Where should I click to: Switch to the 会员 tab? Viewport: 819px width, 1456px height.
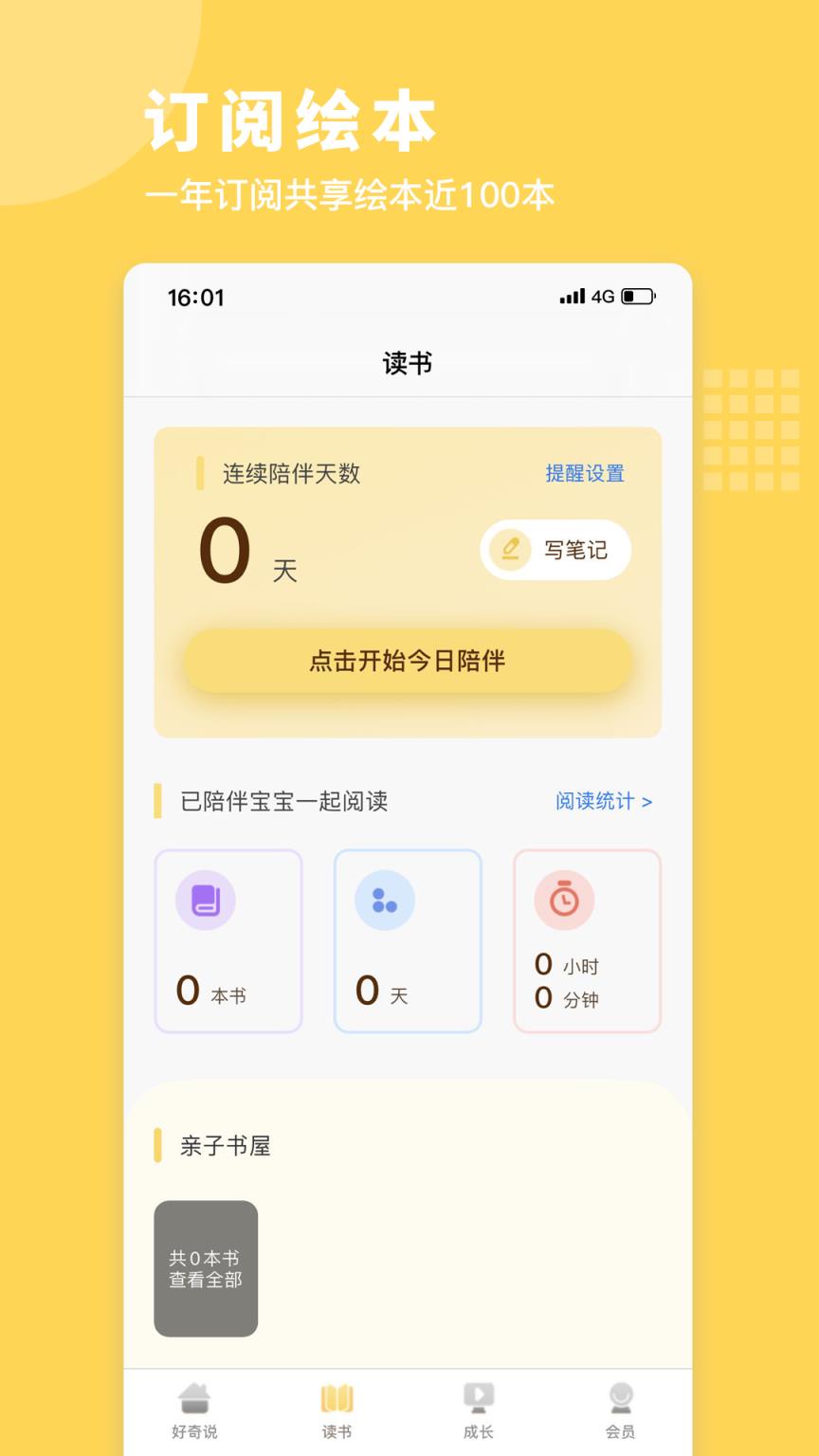pos(622,1410)
